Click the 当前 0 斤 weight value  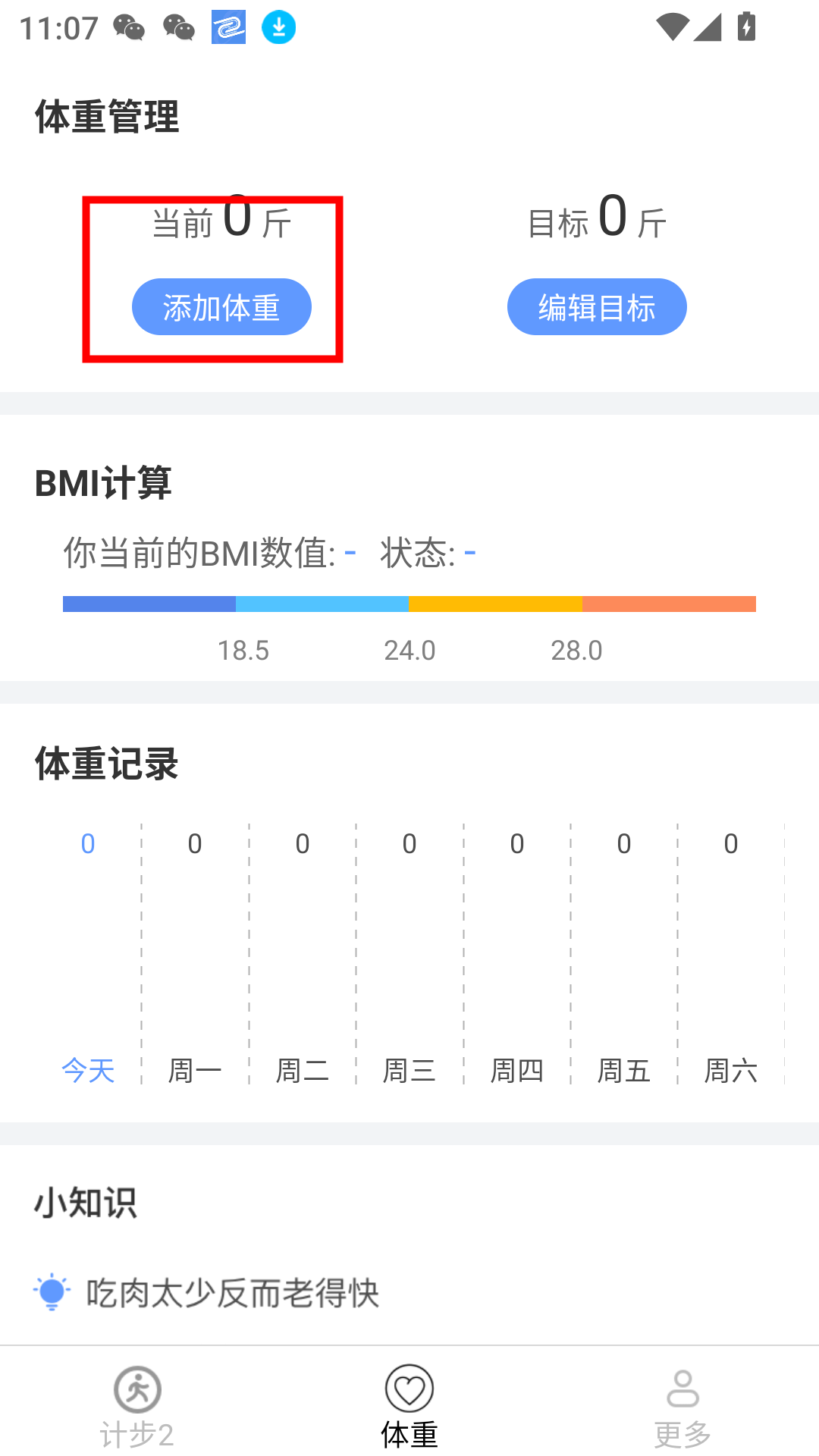coord(219,221)
